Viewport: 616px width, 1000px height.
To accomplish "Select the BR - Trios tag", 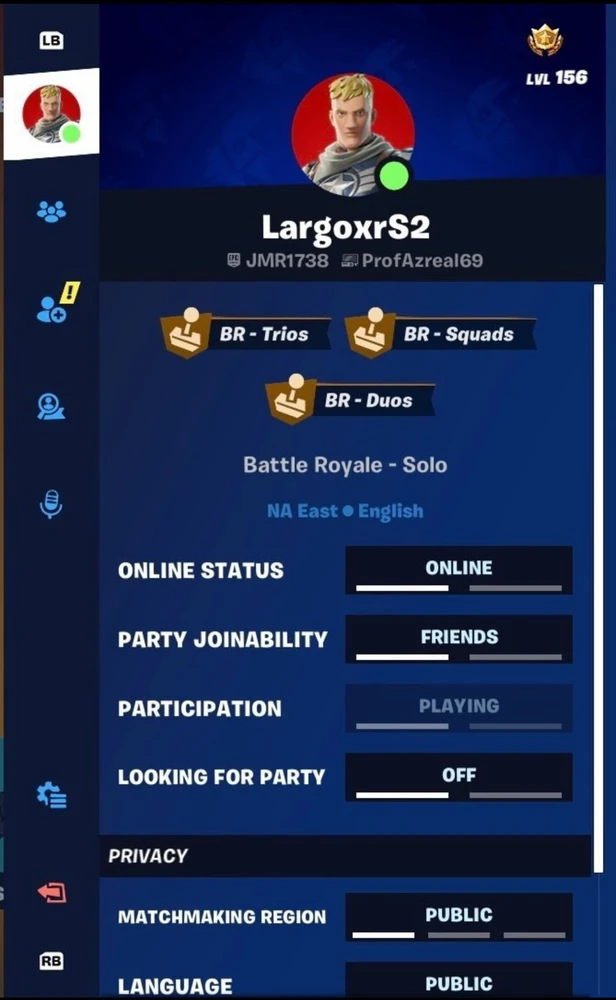I will pos(246,334).
